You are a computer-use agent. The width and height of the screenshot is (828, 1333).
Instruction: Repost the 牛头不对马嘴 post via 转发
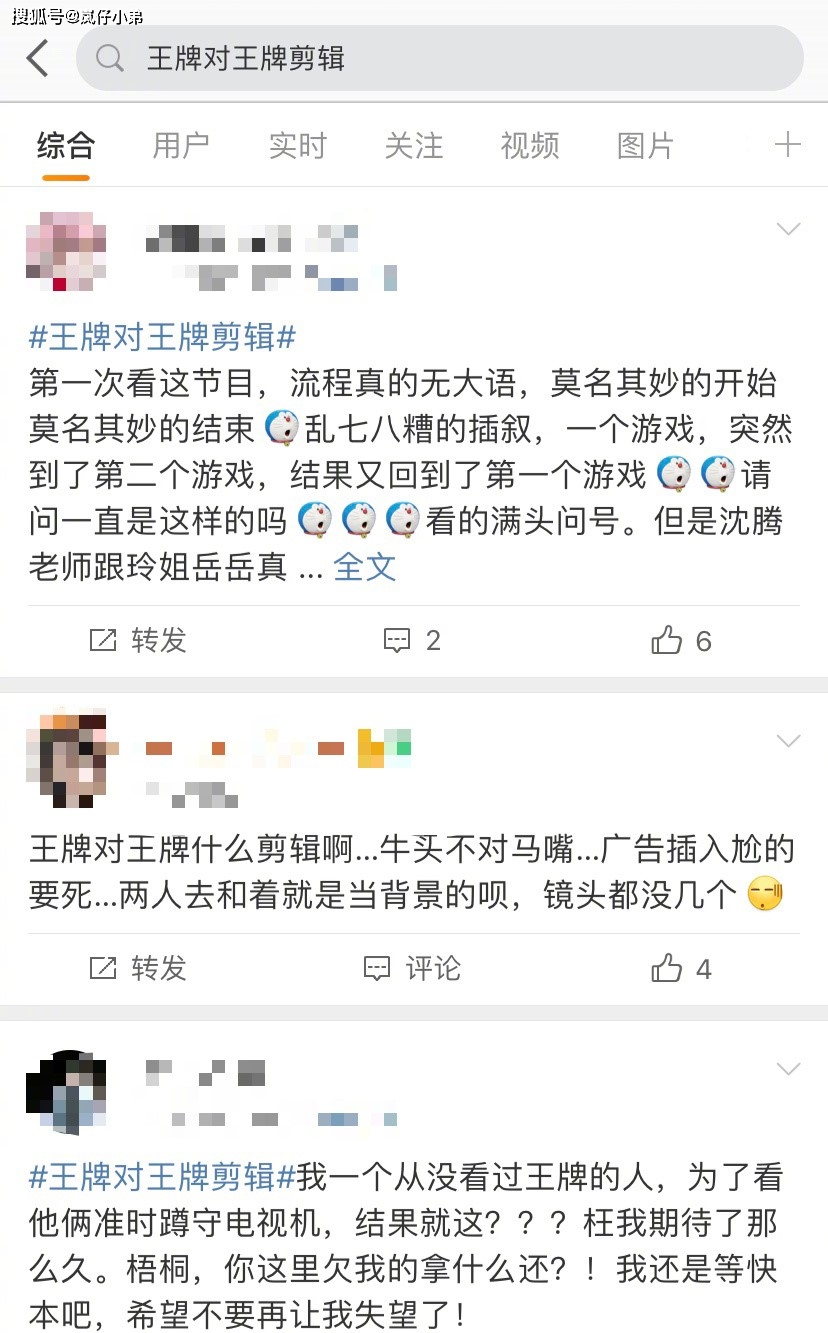click(138, 968)
